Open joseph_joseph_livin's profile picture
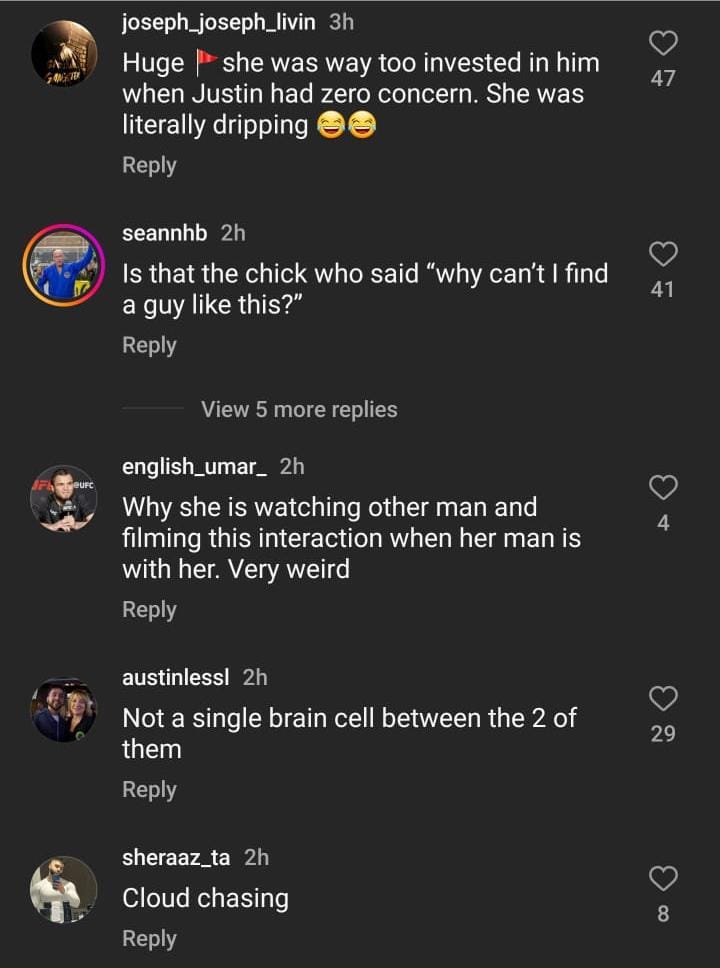720x968 pixels. pyautogui.click(x=64, y=53)
